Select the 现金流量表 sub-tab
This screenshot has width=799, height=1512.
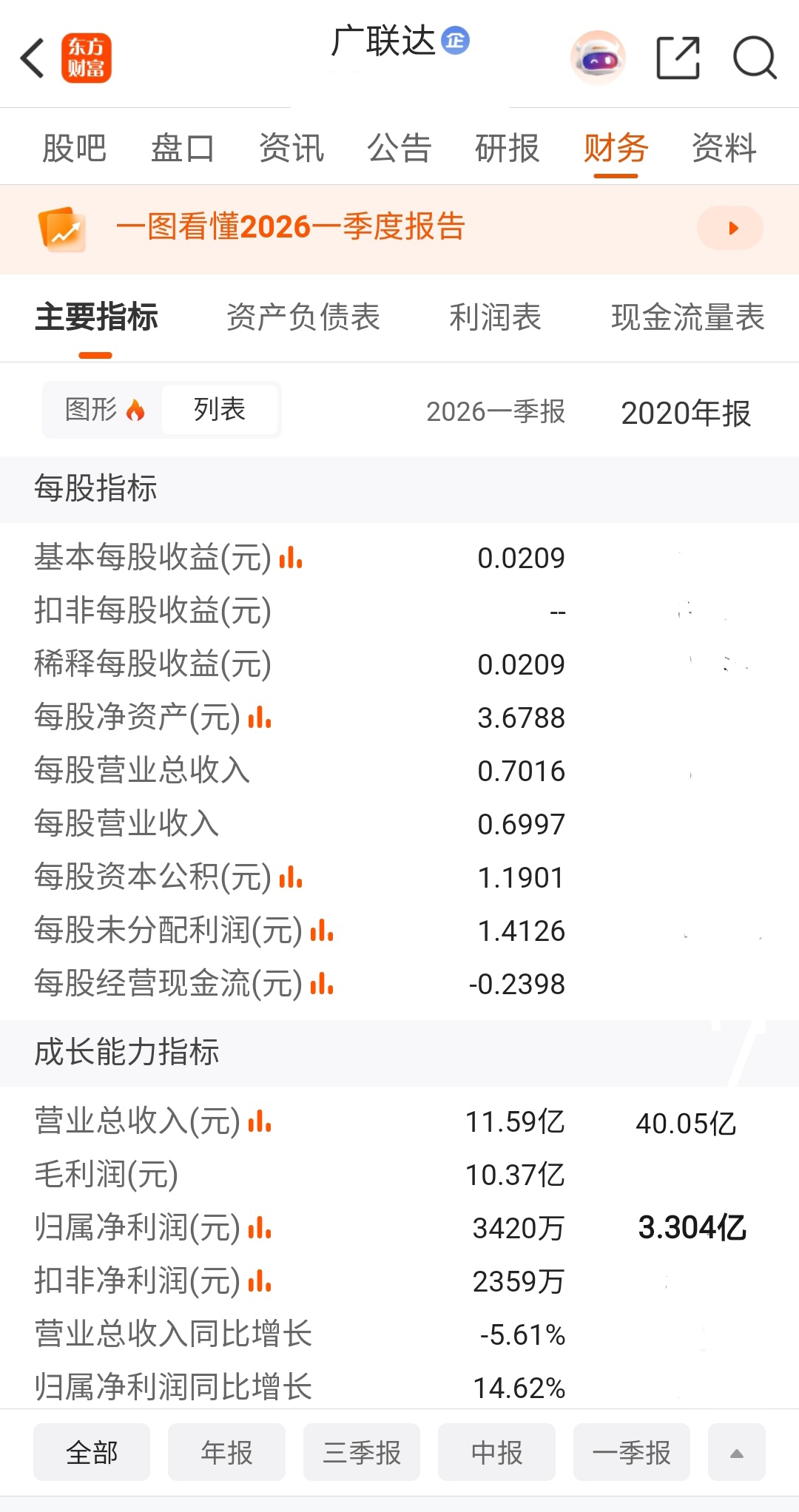[x=688, y=317]
